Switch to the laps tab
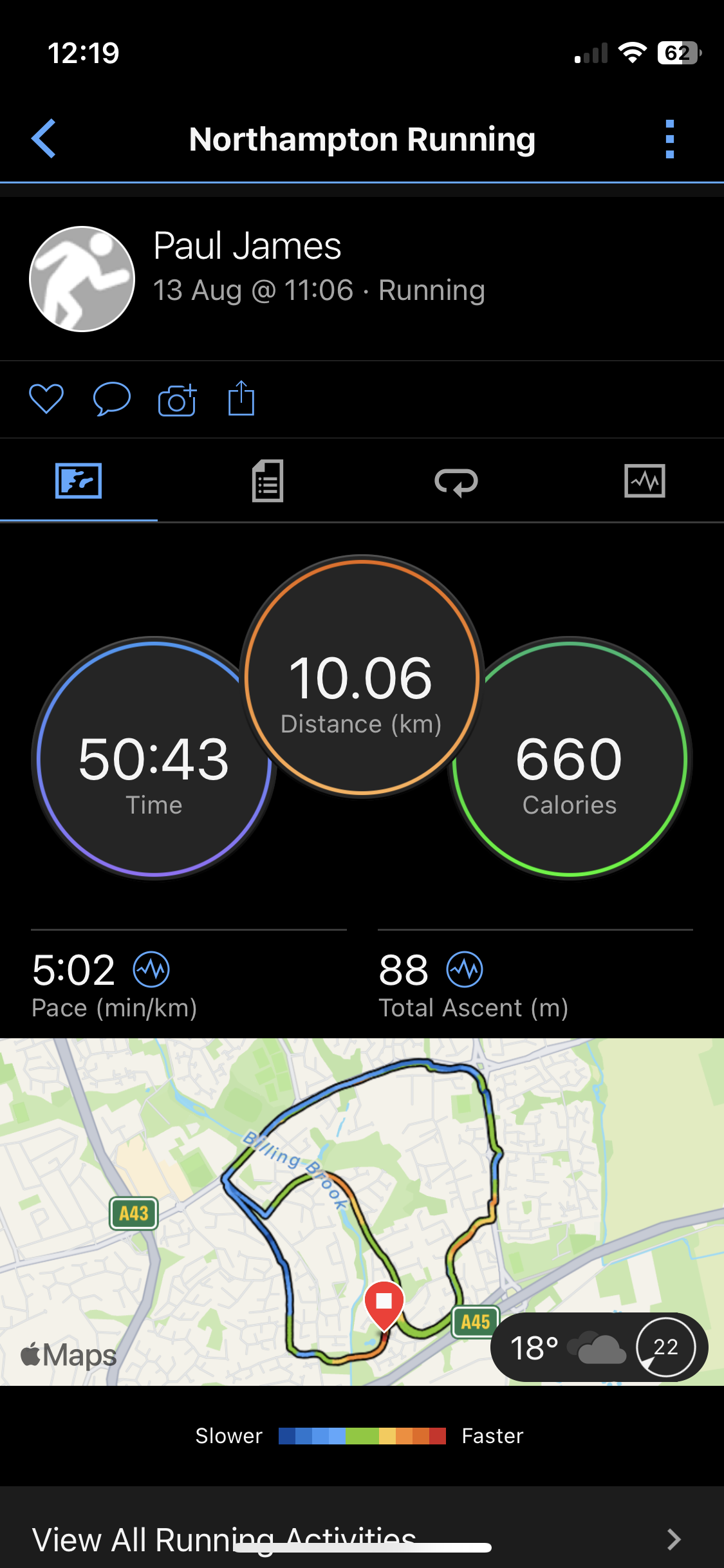This screenshot has width=724, height=1568. (456, 481)
